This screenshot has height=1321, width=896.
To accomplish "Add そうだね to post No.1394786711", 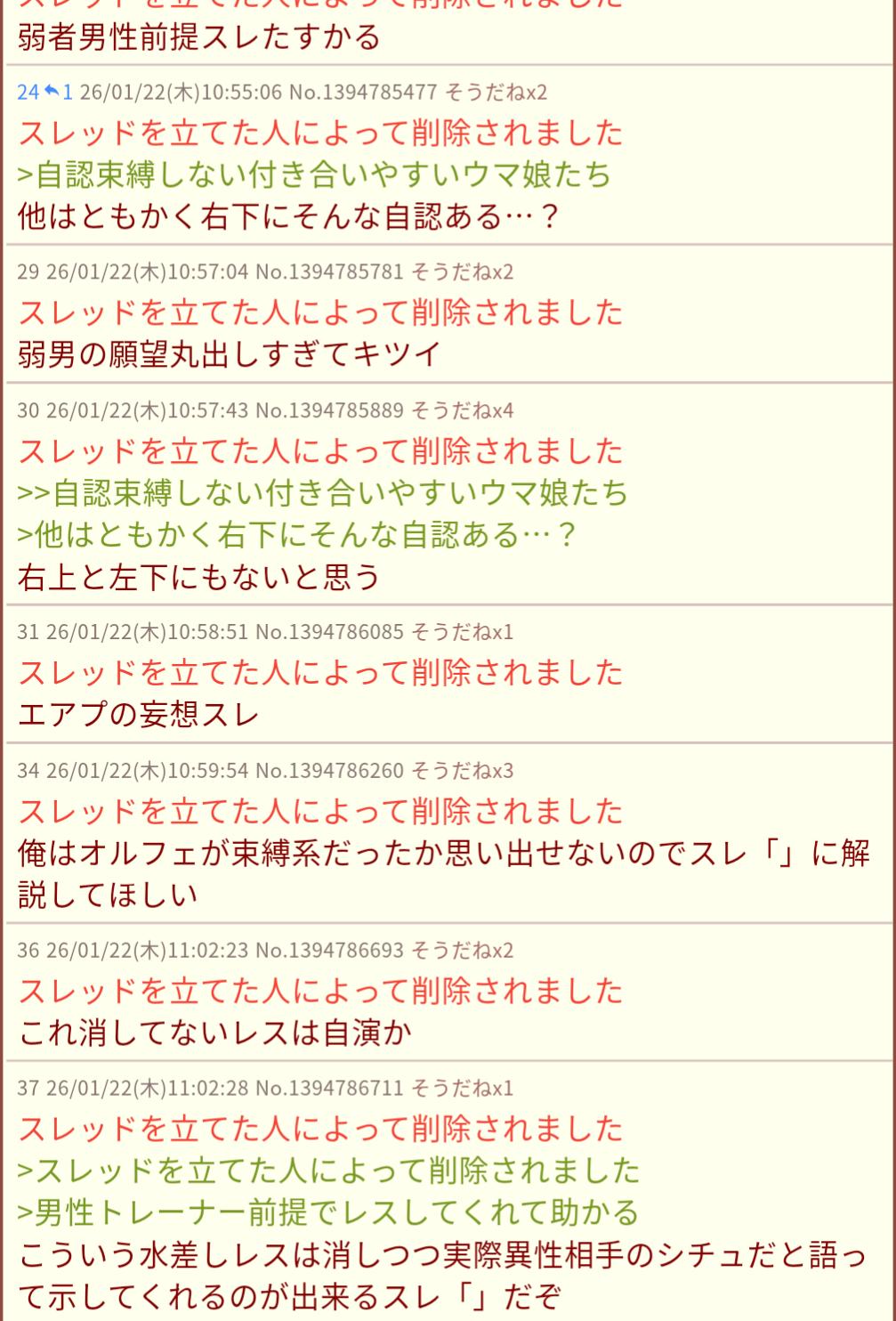I will (x=462, y=1088).
